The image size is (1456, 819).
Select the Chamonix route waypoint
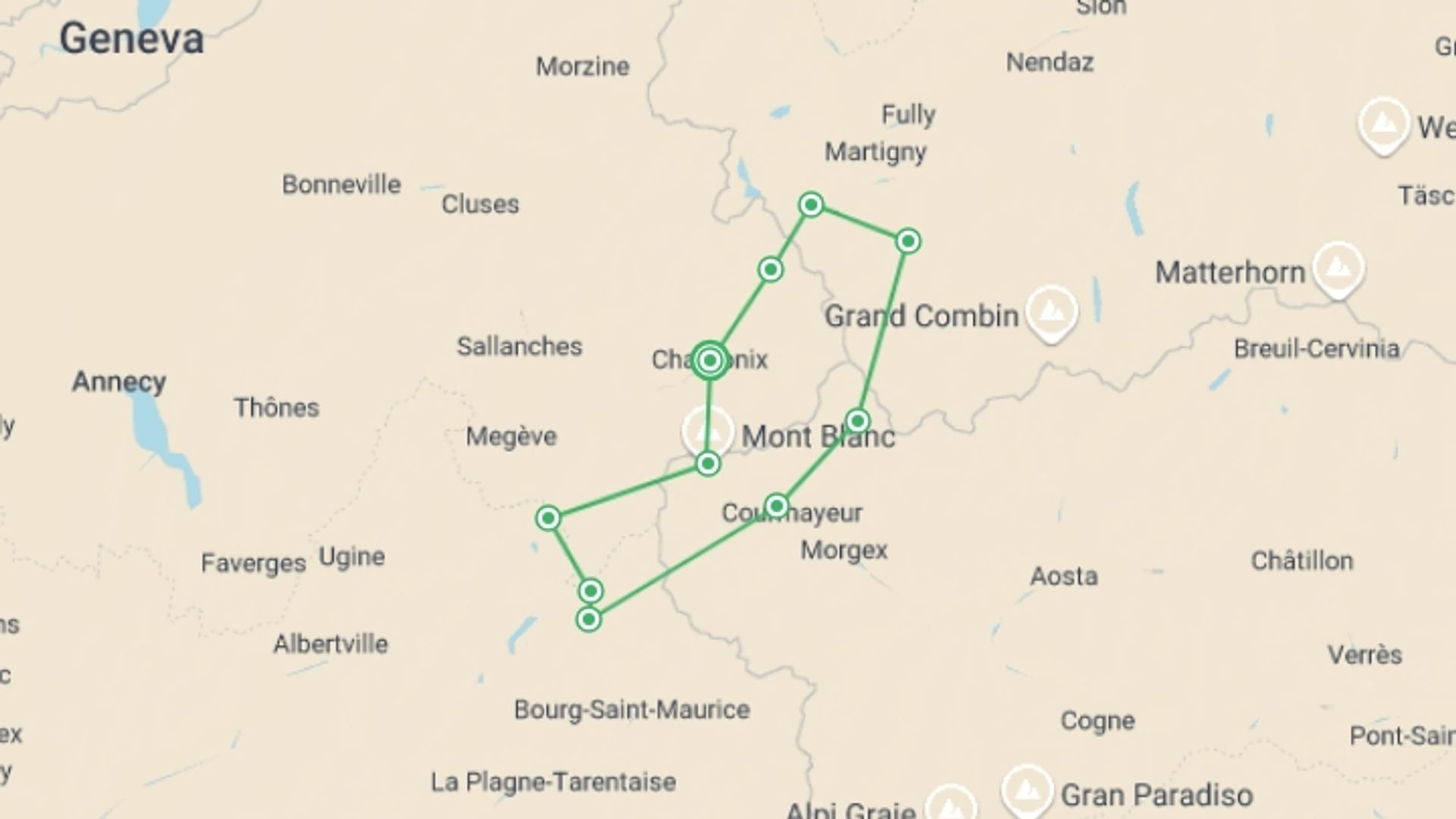click(x=710, y=360)
